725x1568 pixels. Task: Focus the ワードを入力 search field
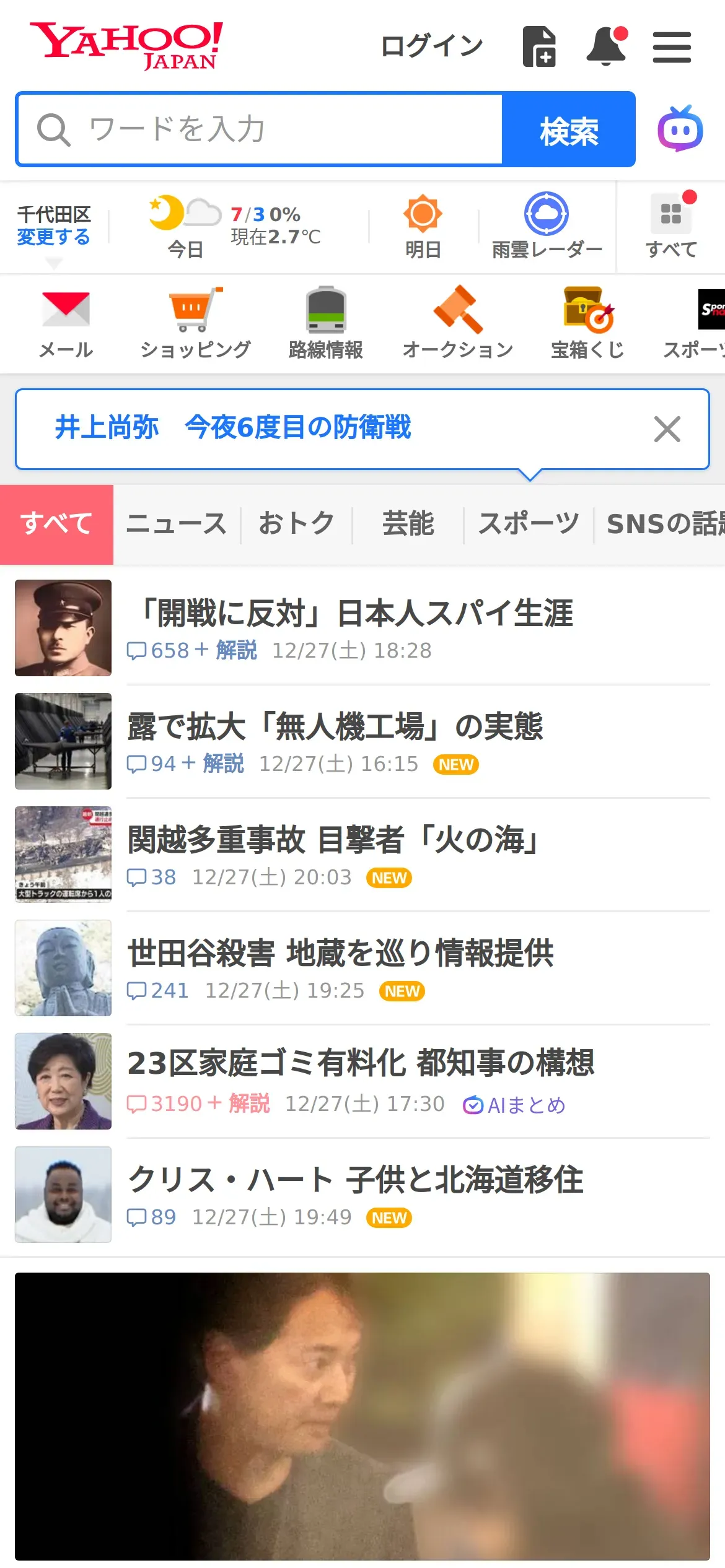coord(260,129)
